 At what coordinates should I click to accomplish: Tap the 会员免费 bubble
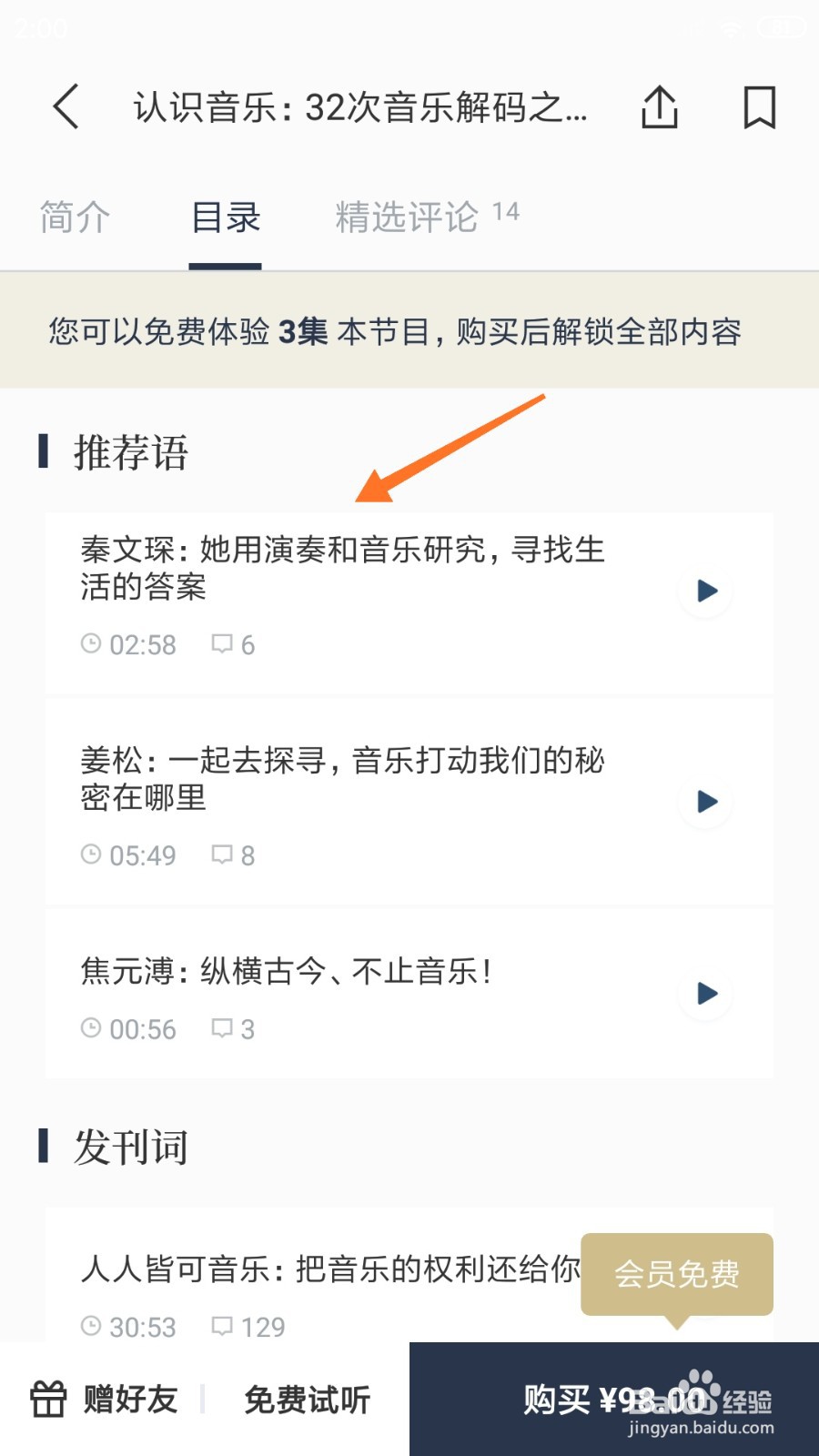tap(677, 1274)
